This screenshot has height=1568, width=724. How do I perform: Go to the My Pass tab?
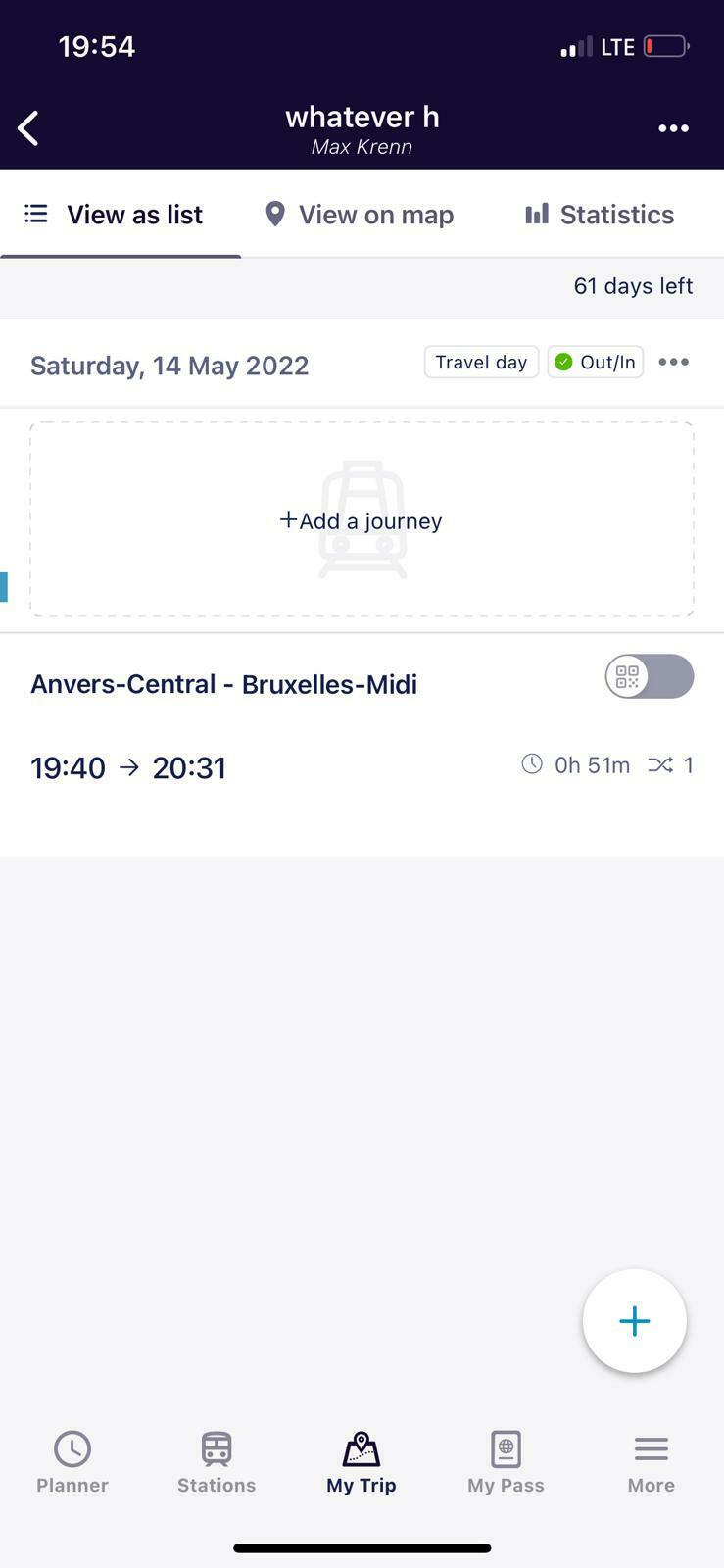(506, 1462)
